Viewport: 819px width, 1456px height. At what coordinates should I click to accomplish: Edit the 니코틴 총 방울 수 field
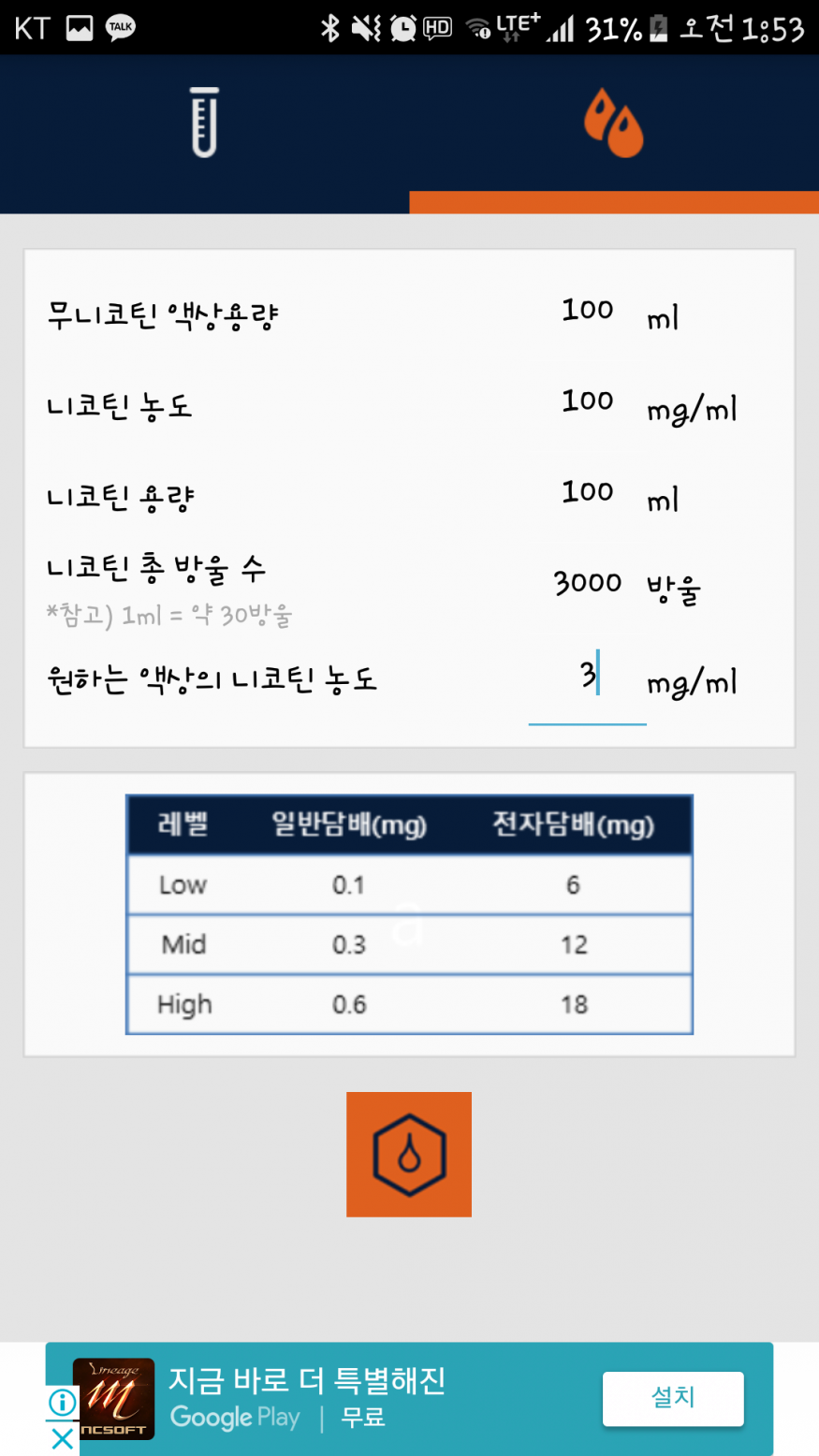(x=587, y=583)
